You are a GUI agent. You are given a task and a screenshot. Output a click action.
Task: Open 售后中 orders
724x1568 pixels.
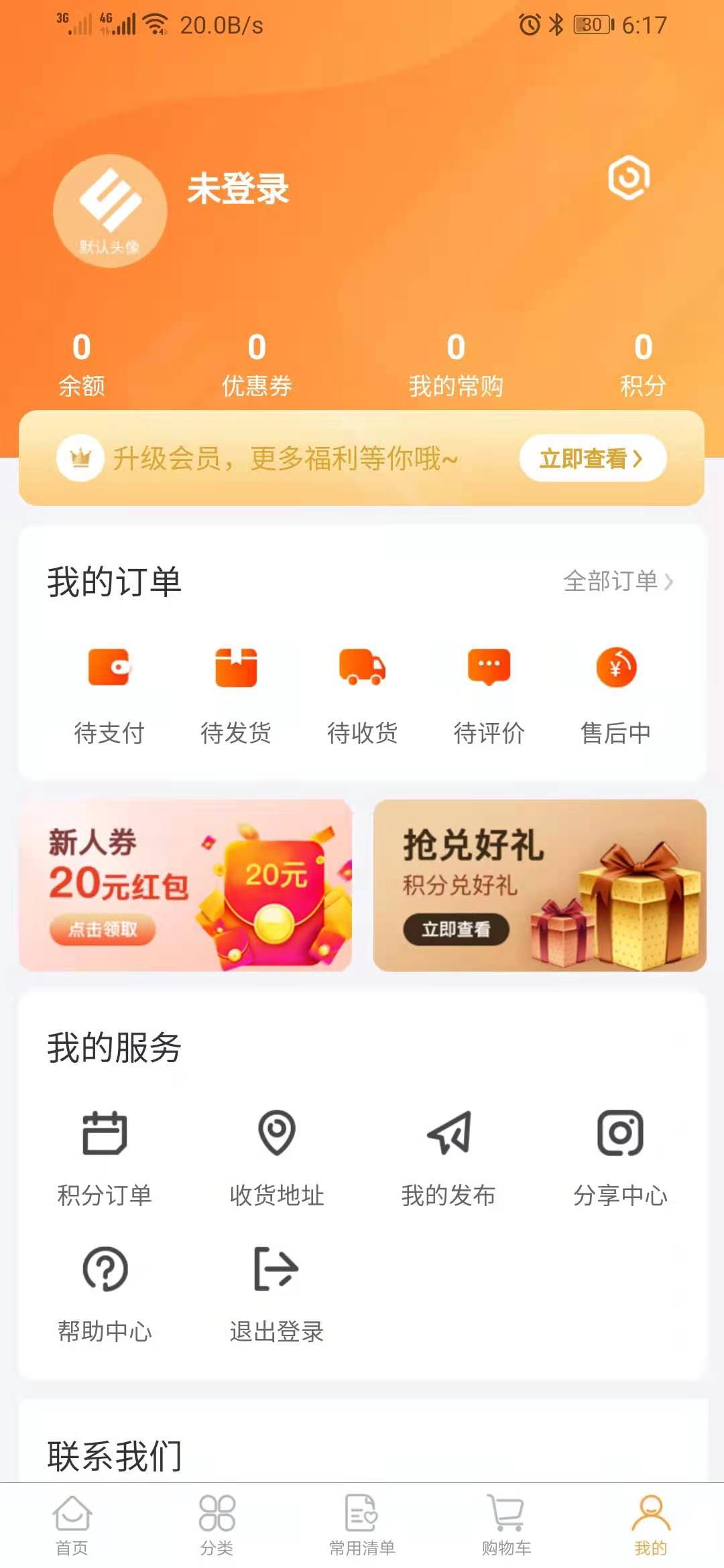(615, 694)
